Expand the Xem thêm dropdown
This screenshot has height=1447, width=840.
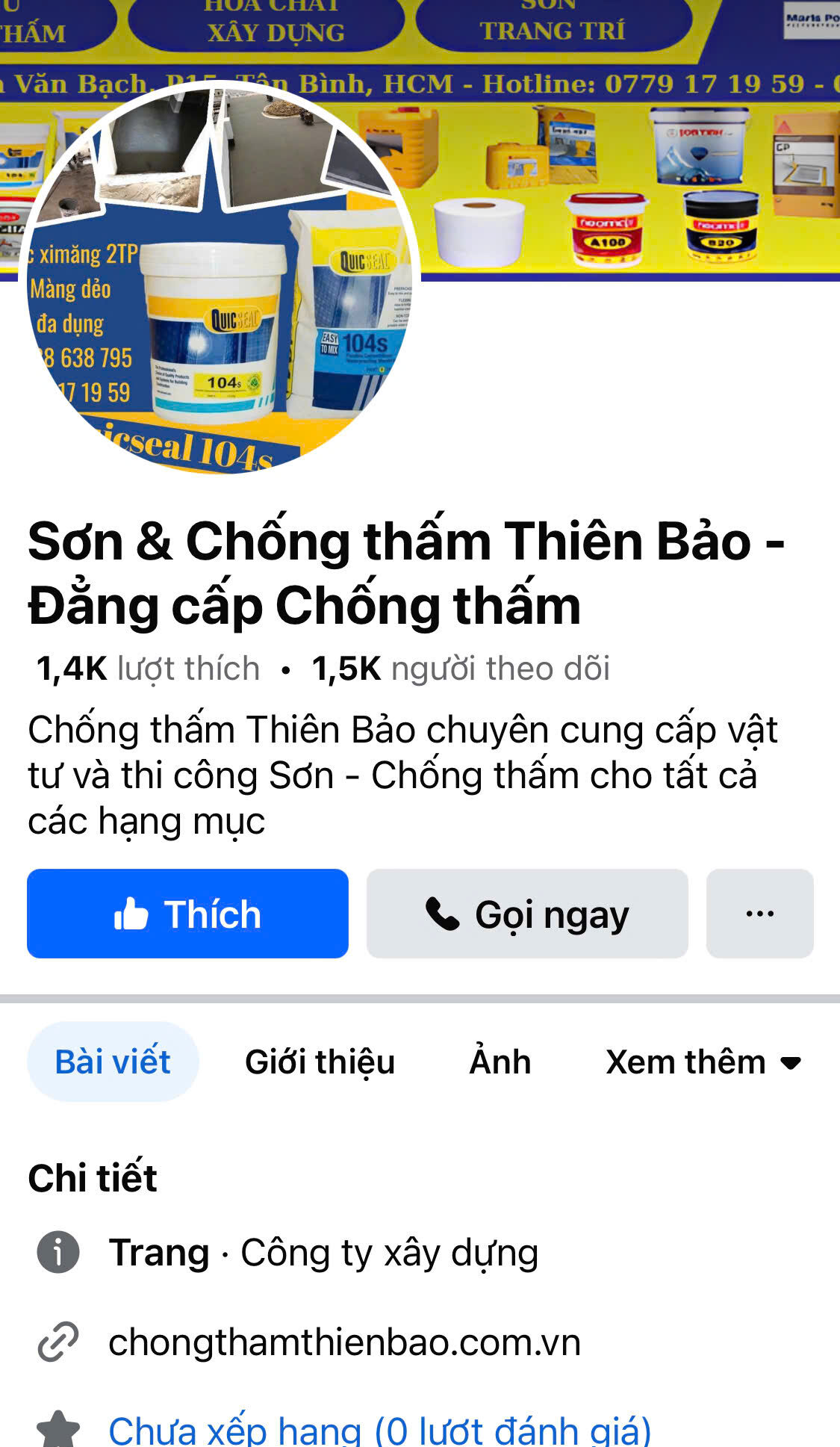click(x=703, y=1062)
